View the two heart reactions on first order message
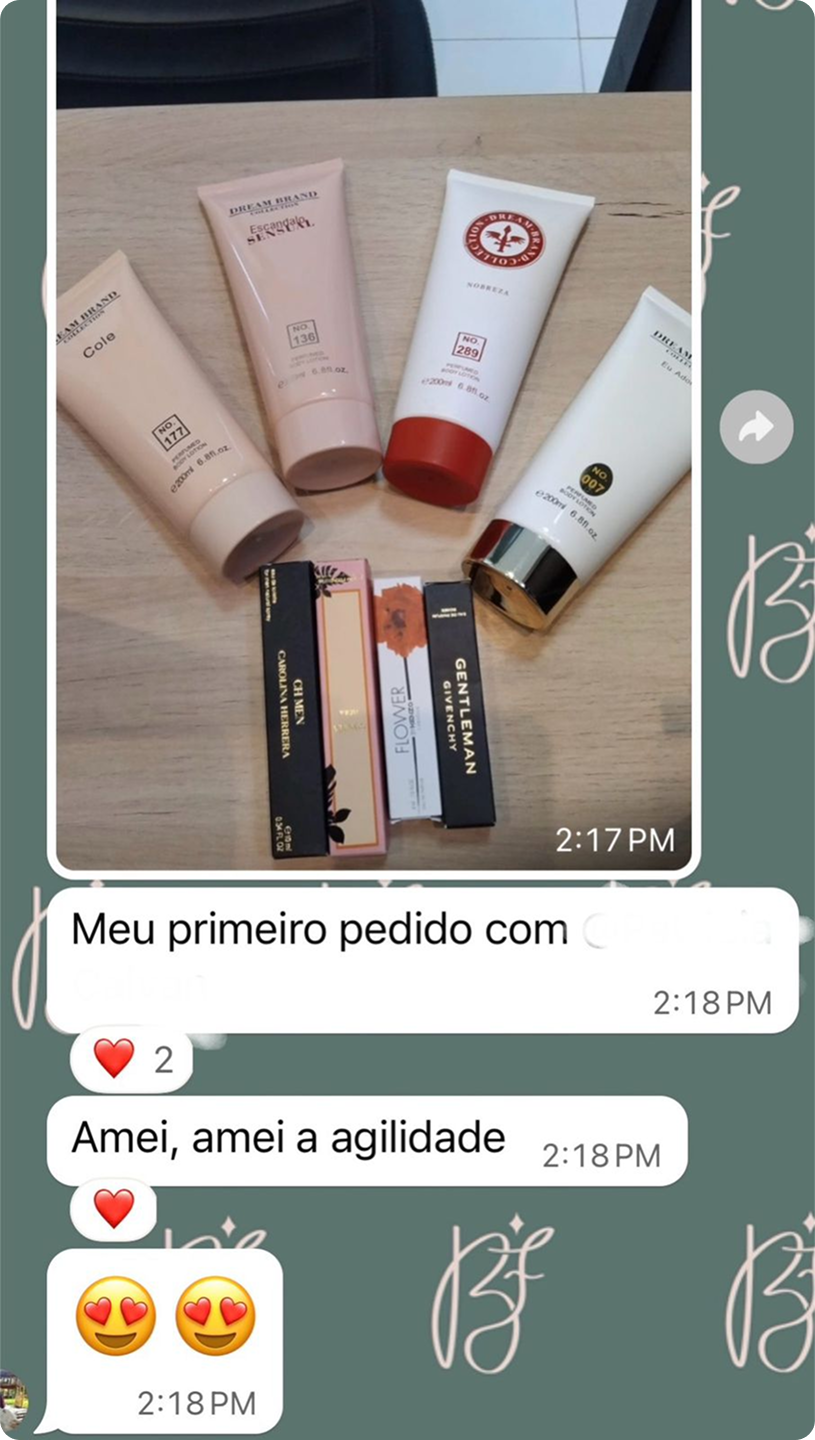Image resolution: width=815 pixels, height=1440 pixels. pos(132,1059)
